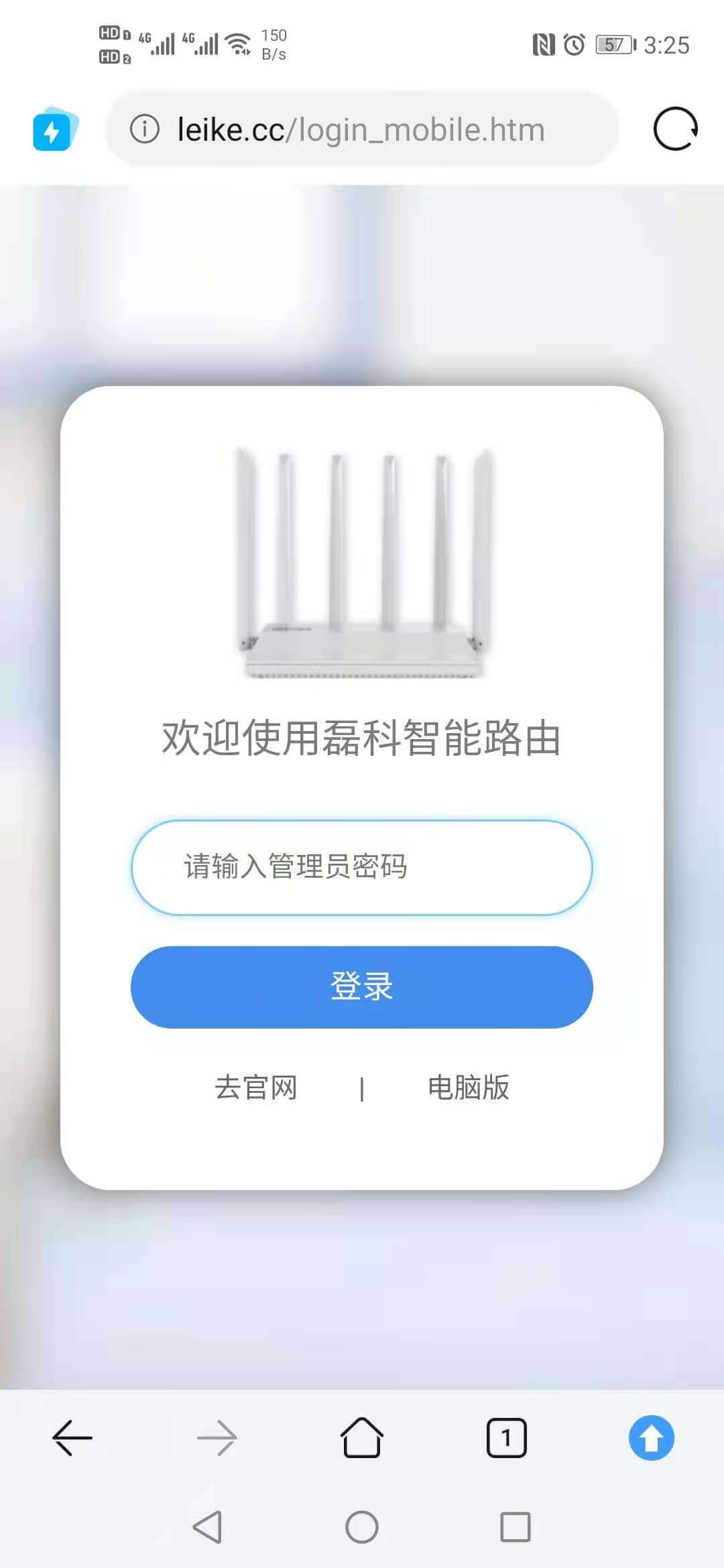Open the tab switcher showing 1
The image size is (724, 1568).
tap(507, 1437)
